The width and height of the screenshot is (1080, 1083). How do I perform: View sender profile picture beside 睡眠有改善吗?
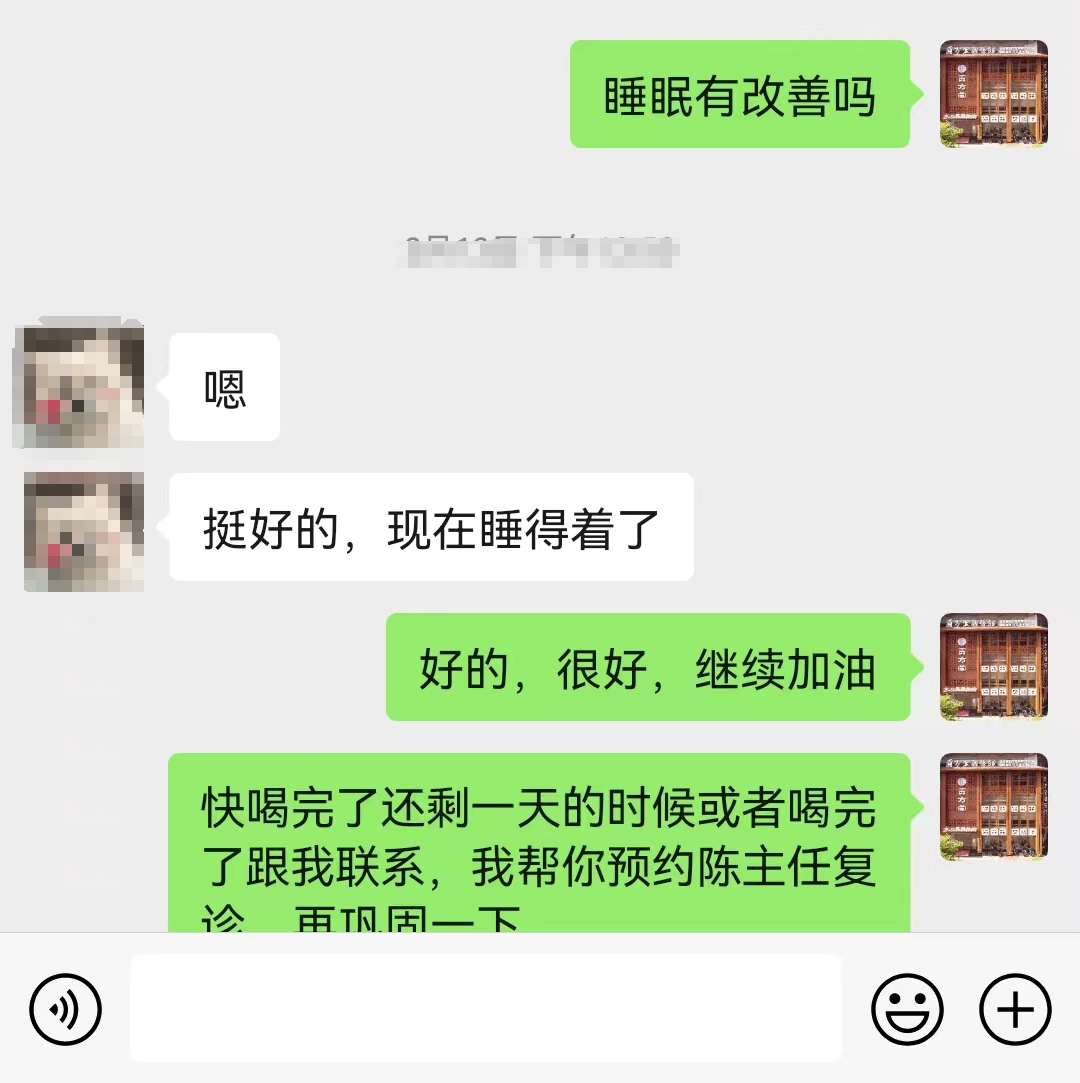tap(993, 94)
